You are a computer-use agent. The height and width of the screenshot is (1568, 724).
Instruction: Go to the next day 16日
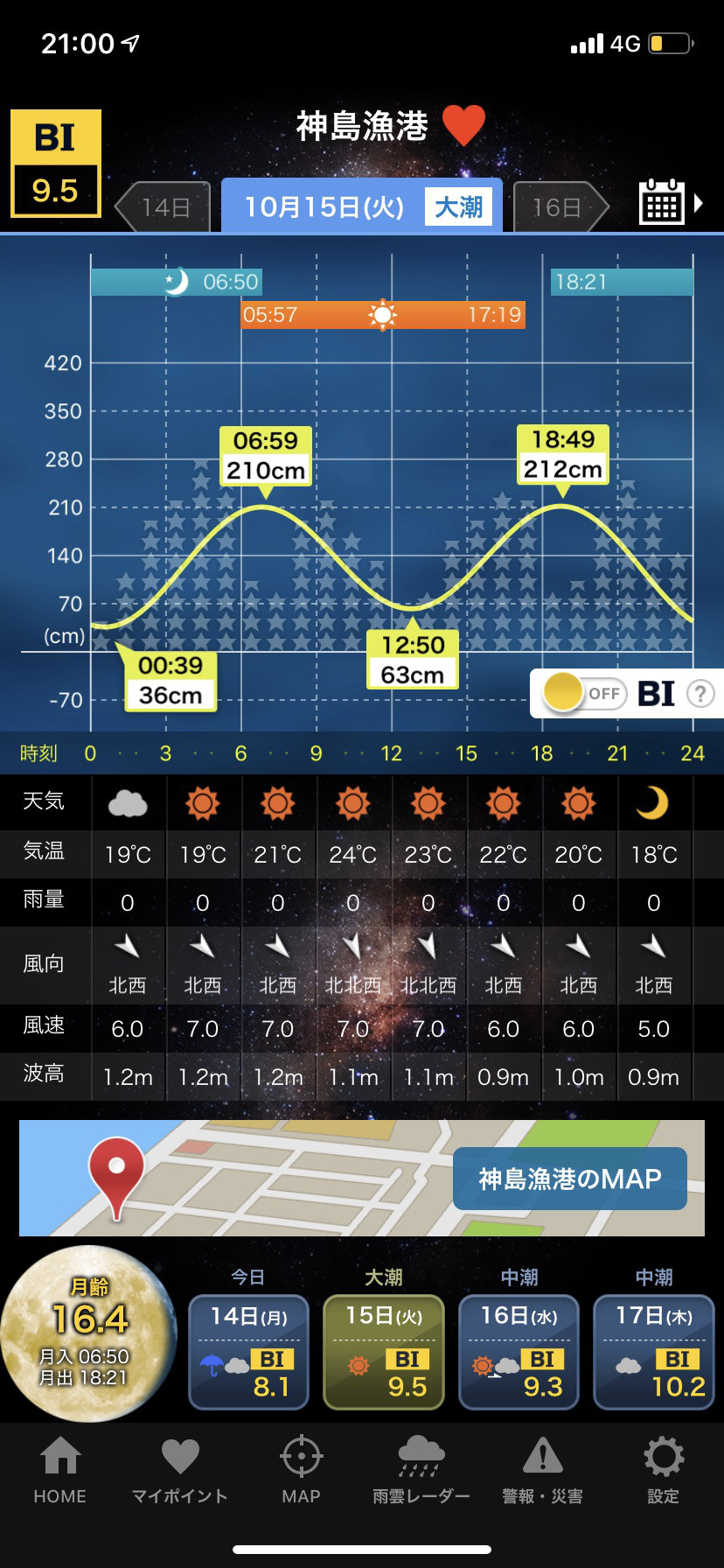(559, 207)
